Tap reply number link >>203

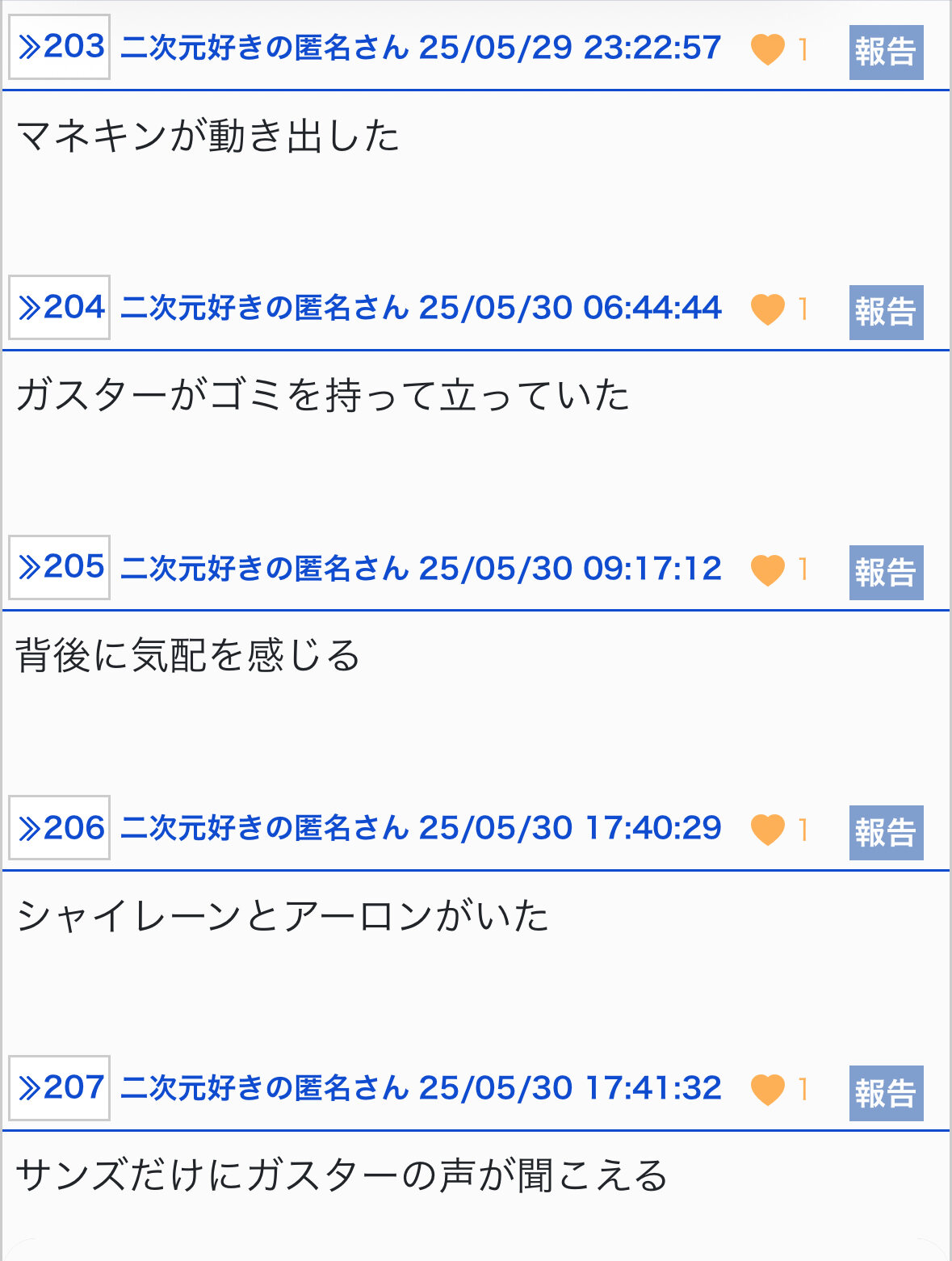60,48
